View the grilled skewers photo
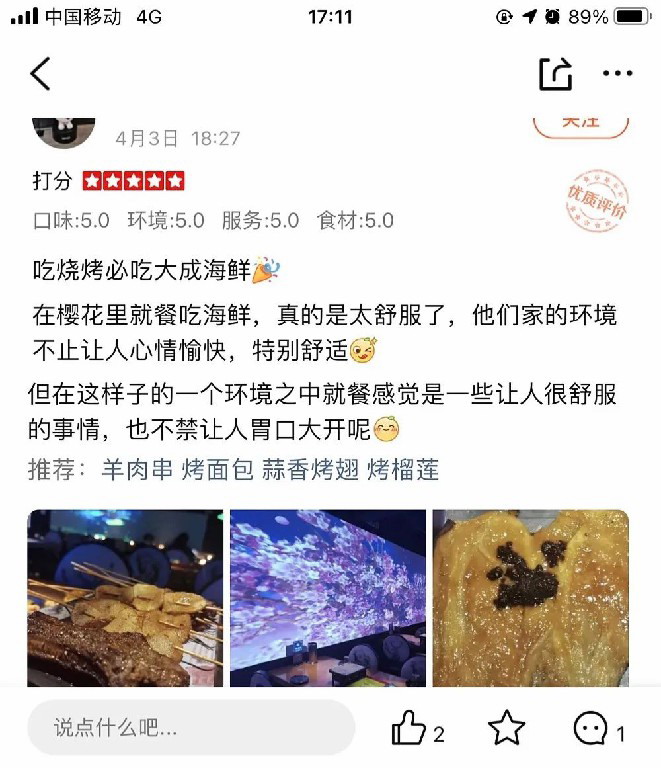This screenshot has height=768, width=661. [x=125, y=598]
